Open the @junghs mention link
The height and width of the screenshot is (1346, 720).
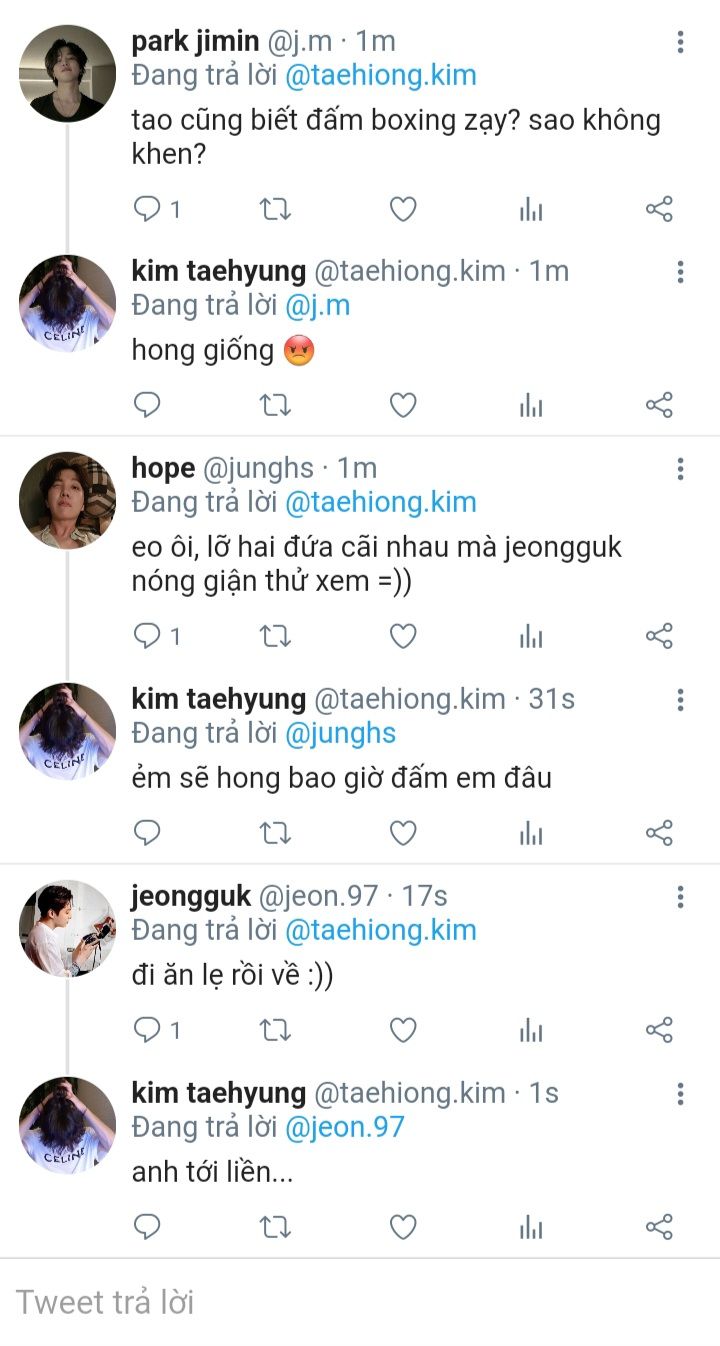[340, 733]
